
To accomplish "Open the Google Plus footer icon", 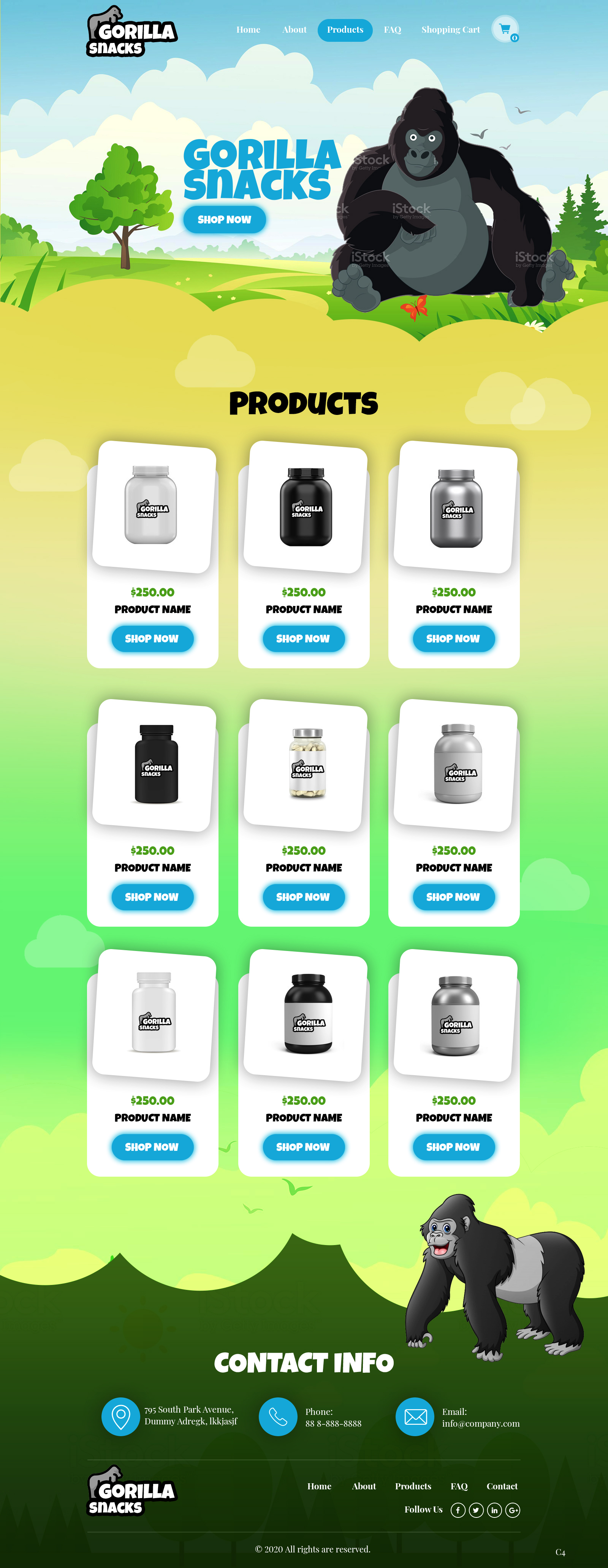I will click(x=513, y=1509).
